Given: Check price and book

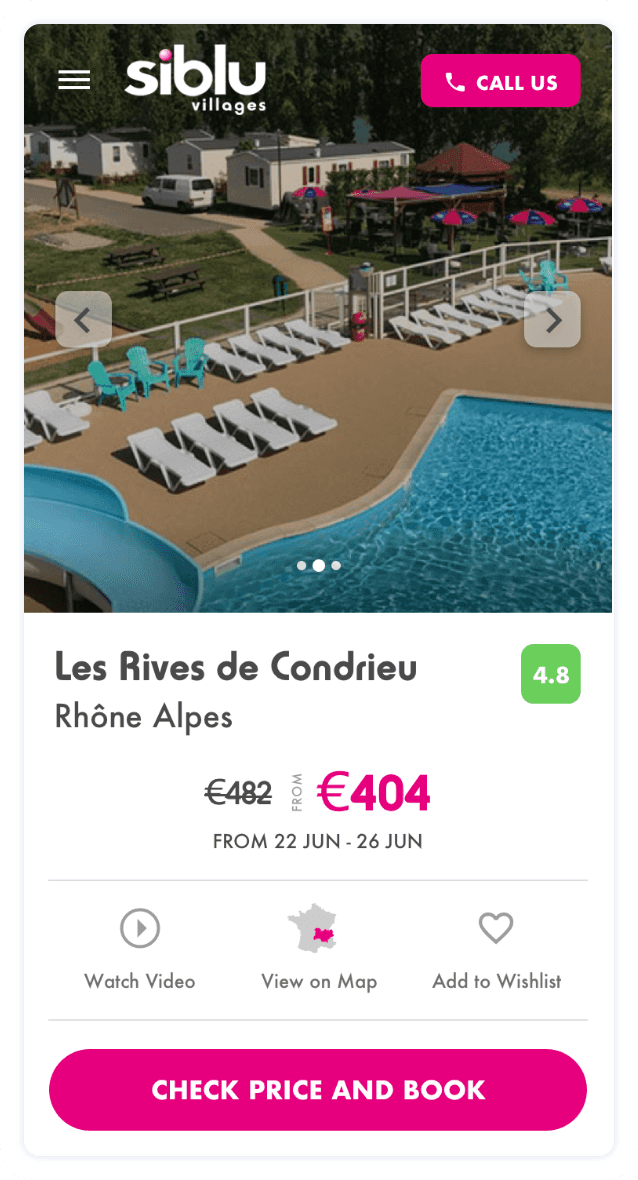Looking at the screenshot, I should [318, 1089].
